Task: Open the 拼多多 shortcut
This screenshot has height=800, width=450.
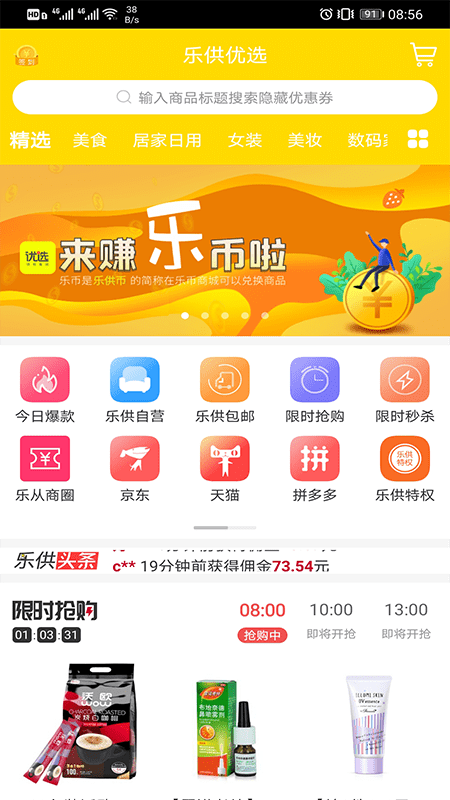Action: pos(315,469)
